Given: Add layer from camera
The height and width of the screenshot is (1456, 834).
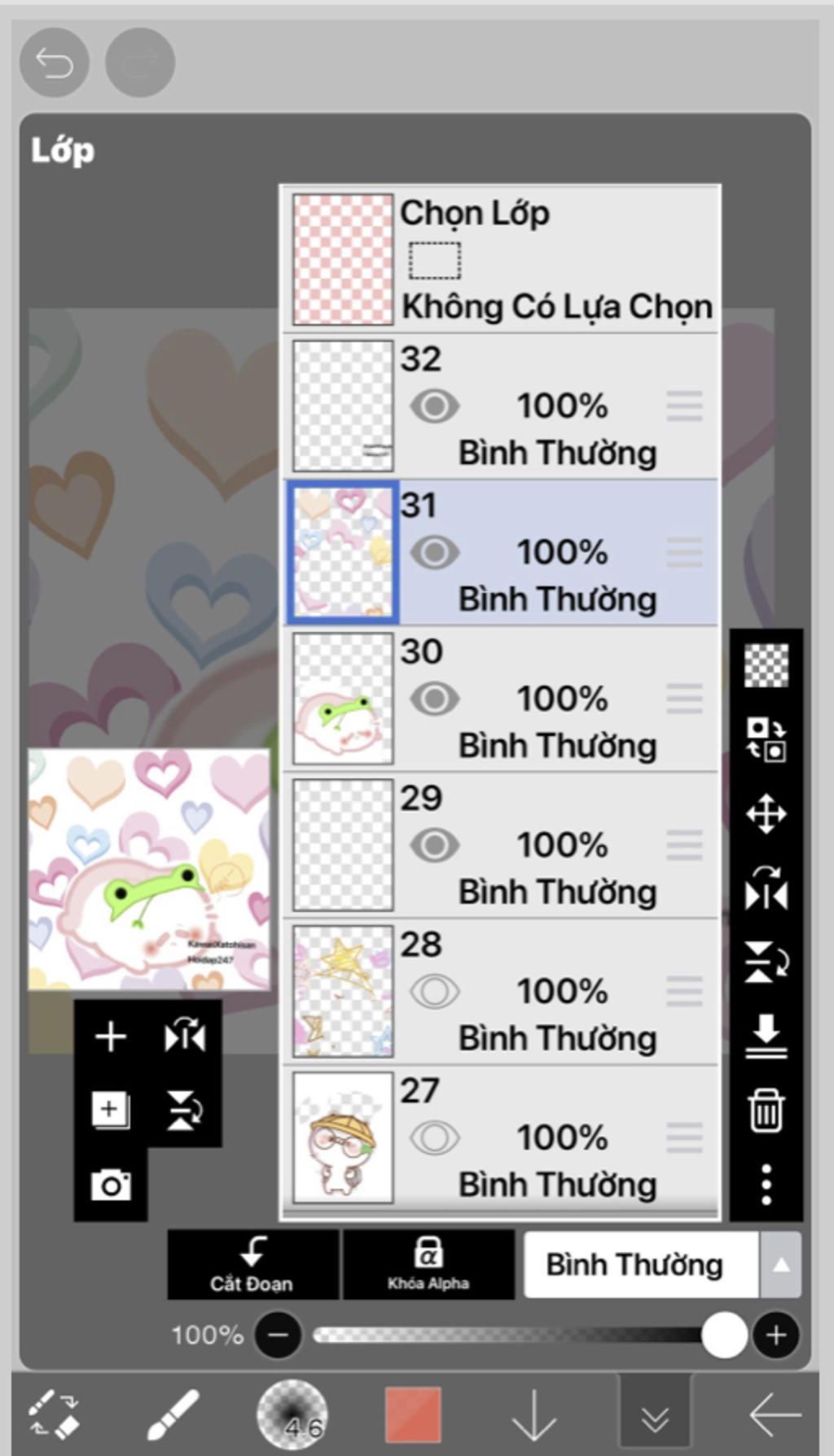Looking at the screenshot, I should (111, 1185).
